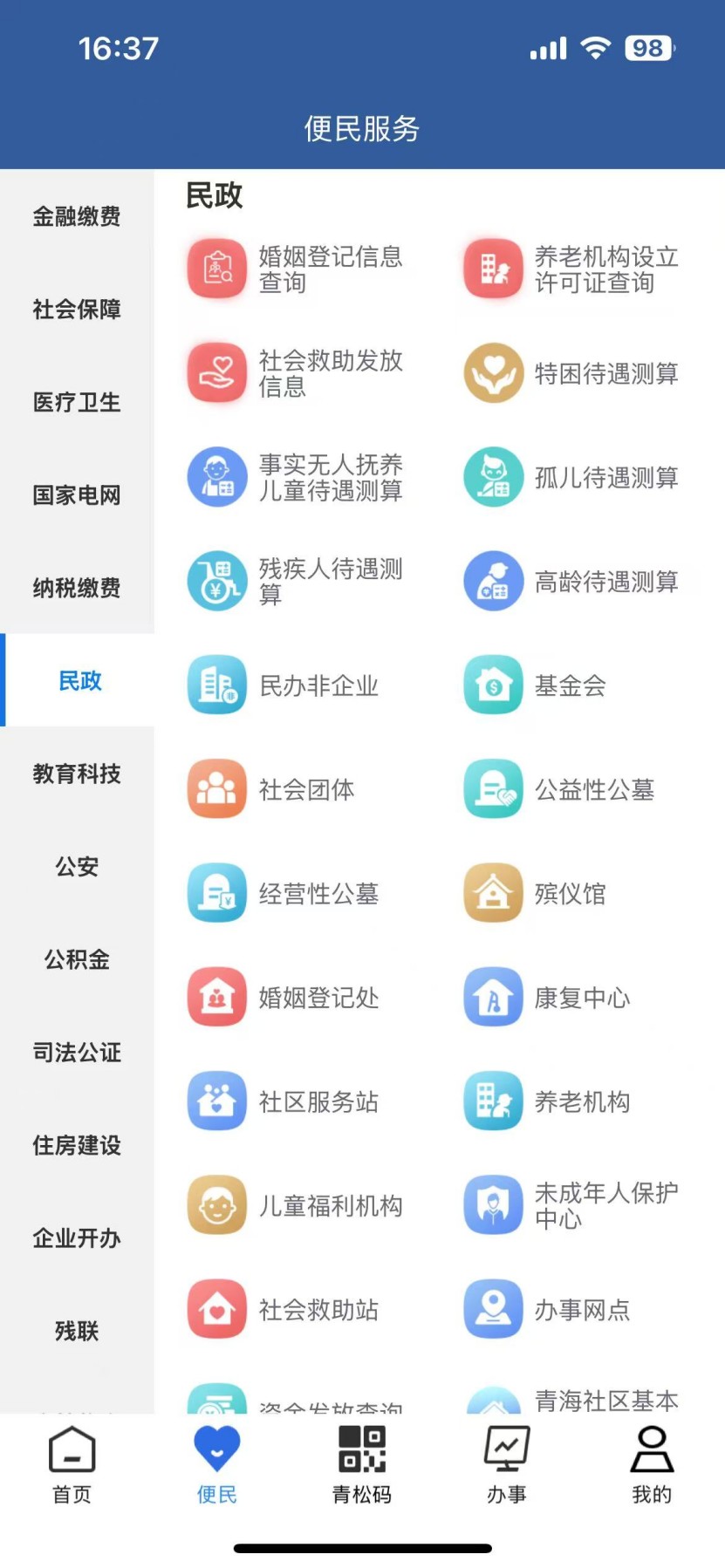Open 高龄待遇测算 service icon

(492, 581)
